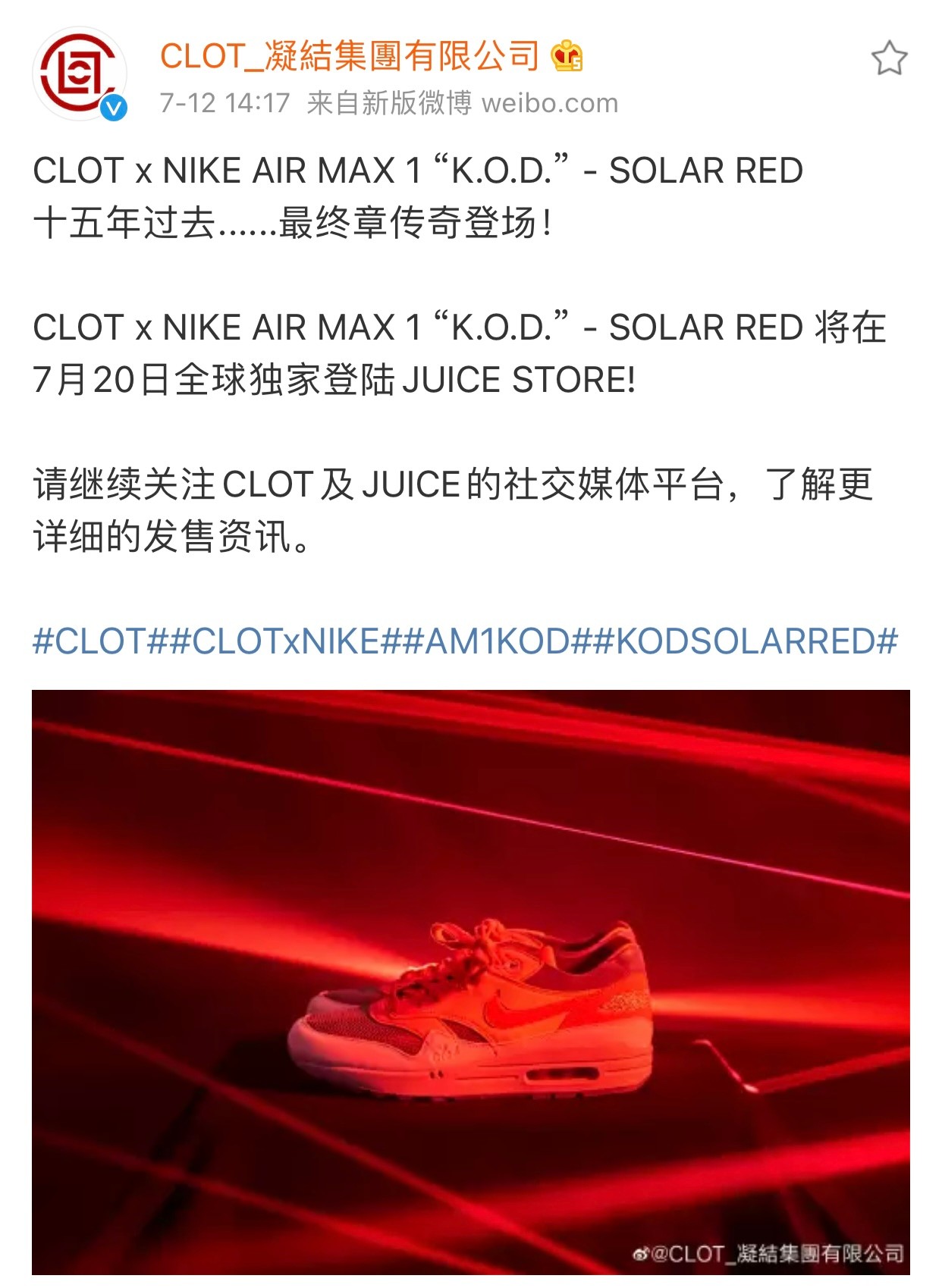The image size is (942, 1288).
Task: Open the #KODSOLARRED# hashtag
Action: (x=746, y=641)
